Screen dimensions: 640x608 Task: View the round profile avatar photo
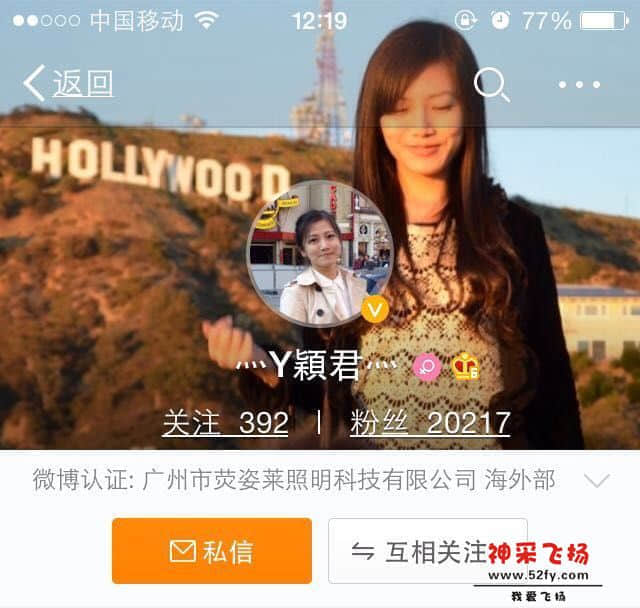click(x=319, y=254)
